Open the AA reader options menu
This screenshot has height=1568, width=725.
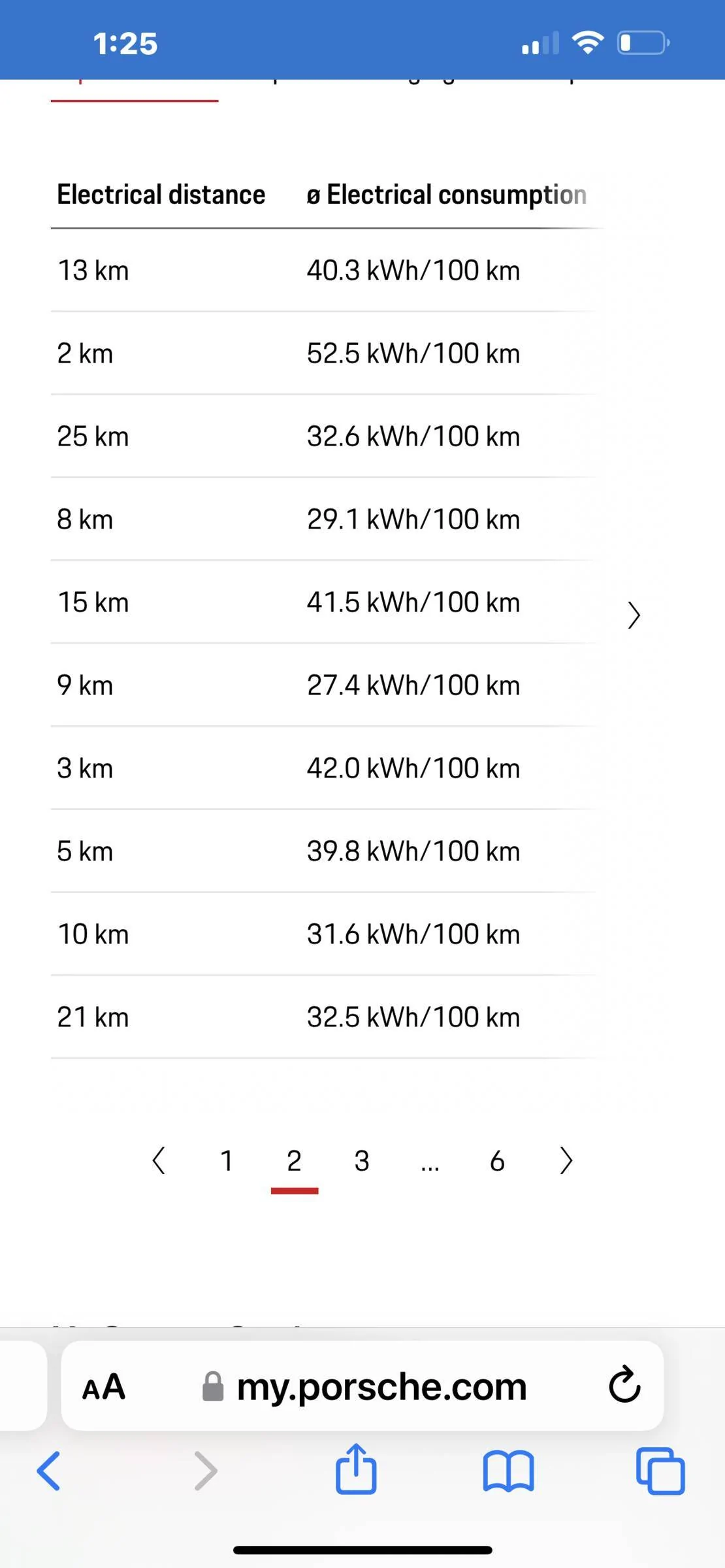coord(104,1386)
